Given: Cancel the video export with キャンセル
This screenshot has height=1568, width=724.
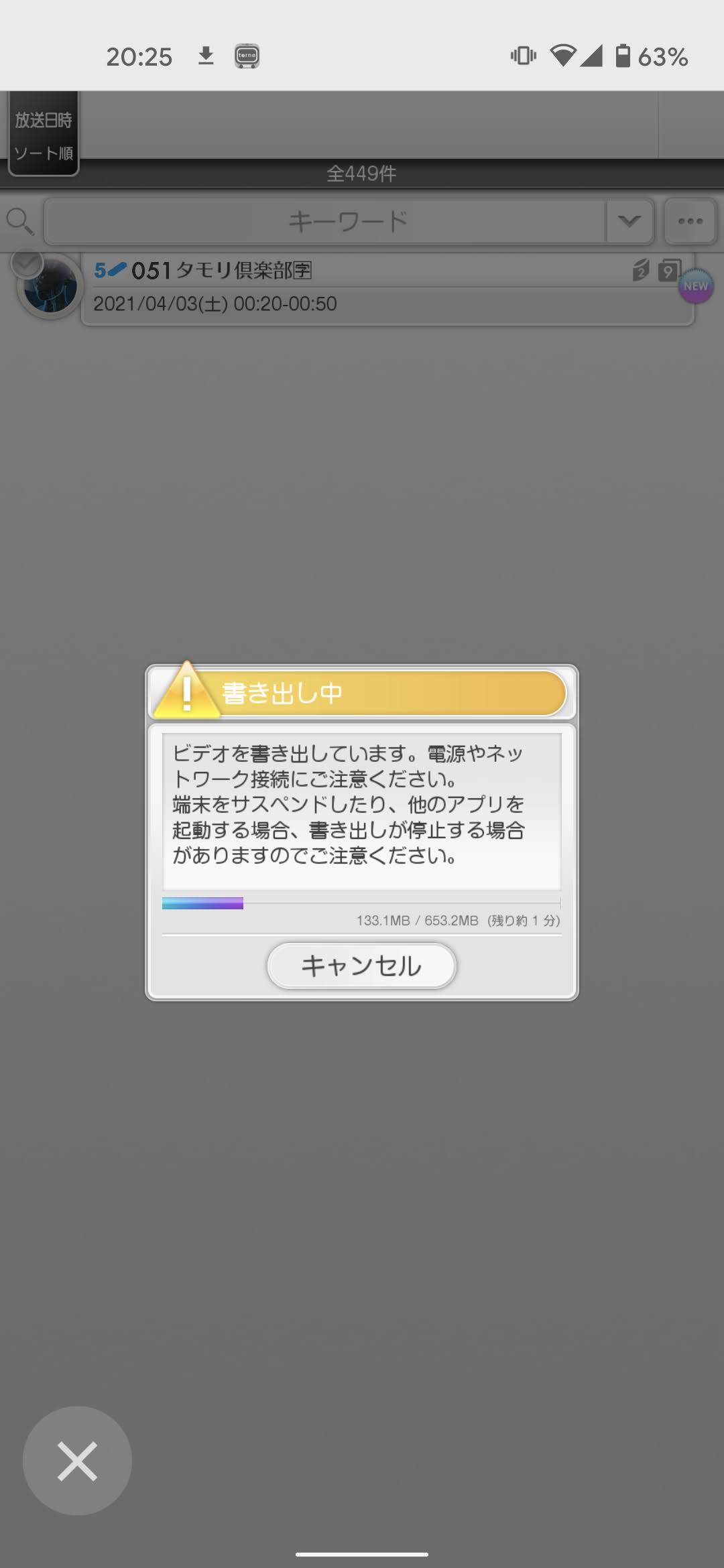Looking at the screenshot, I should (361, 966).
